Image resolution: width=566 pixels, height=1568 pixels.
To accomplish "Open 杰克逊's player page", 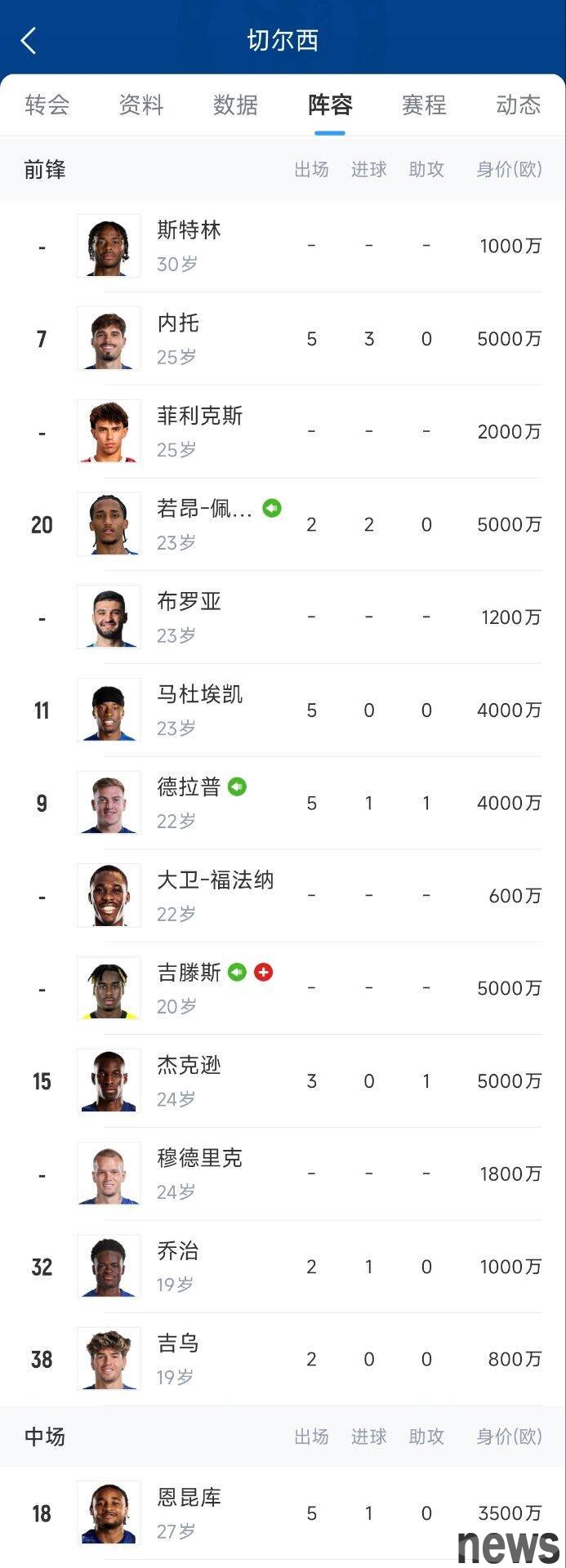I will (189, 1081).
